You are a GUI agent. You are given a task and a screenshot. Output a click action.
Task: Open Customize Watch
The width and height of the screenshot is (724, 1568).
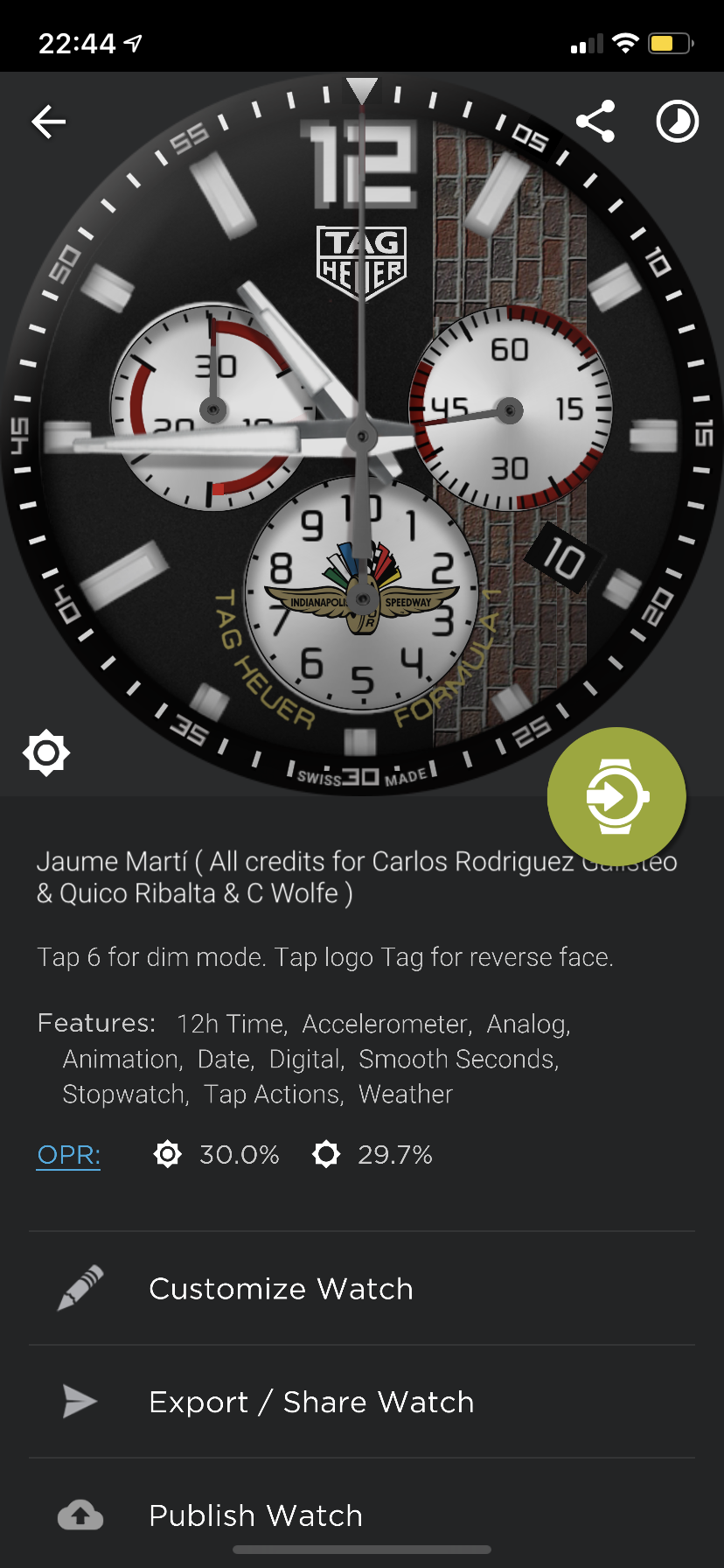pos(362,1289)
